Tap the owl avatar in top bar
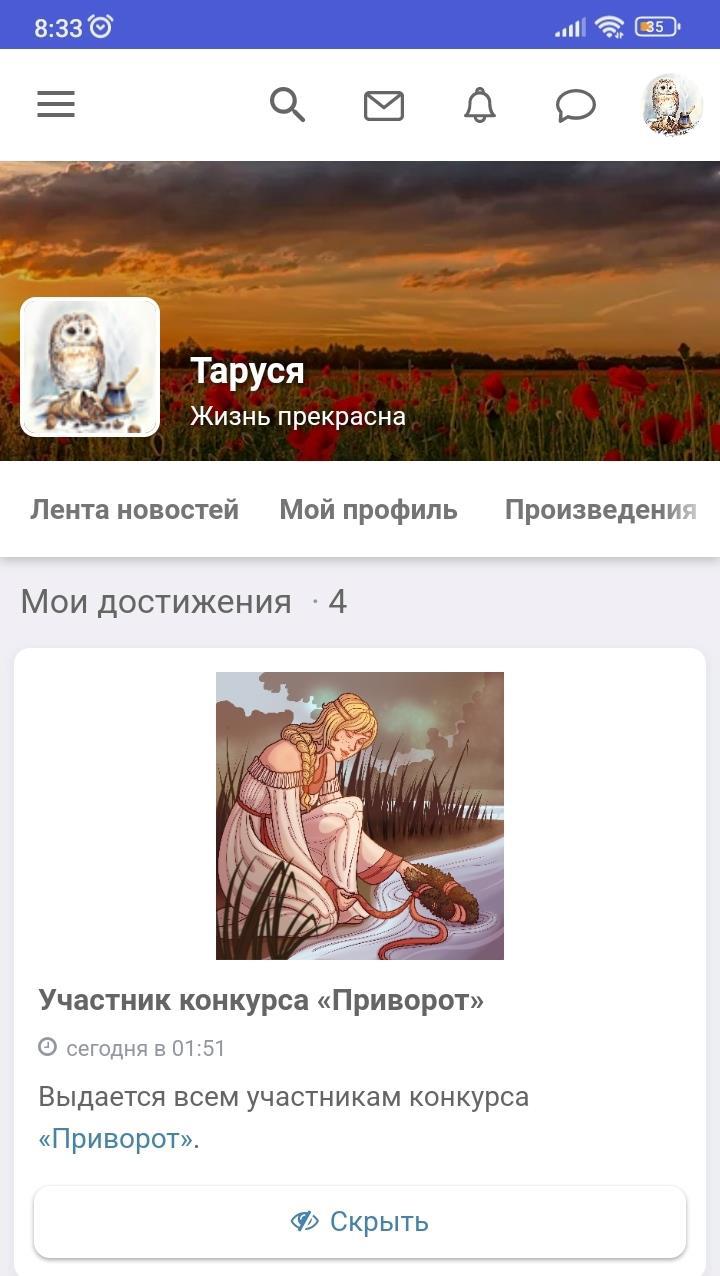This screenshot has height=1276, width=720. click(671, 104)
